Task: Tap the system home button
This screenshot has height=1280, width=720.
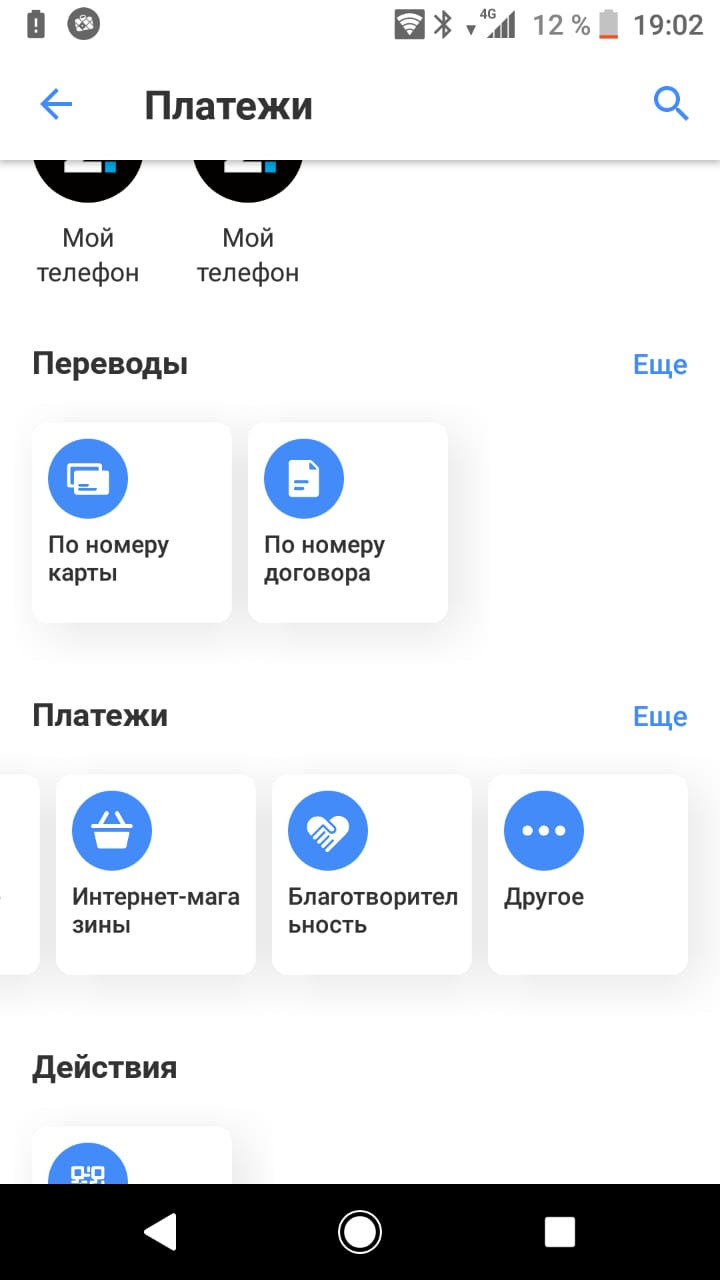Action: click(x=360, y=1231)
